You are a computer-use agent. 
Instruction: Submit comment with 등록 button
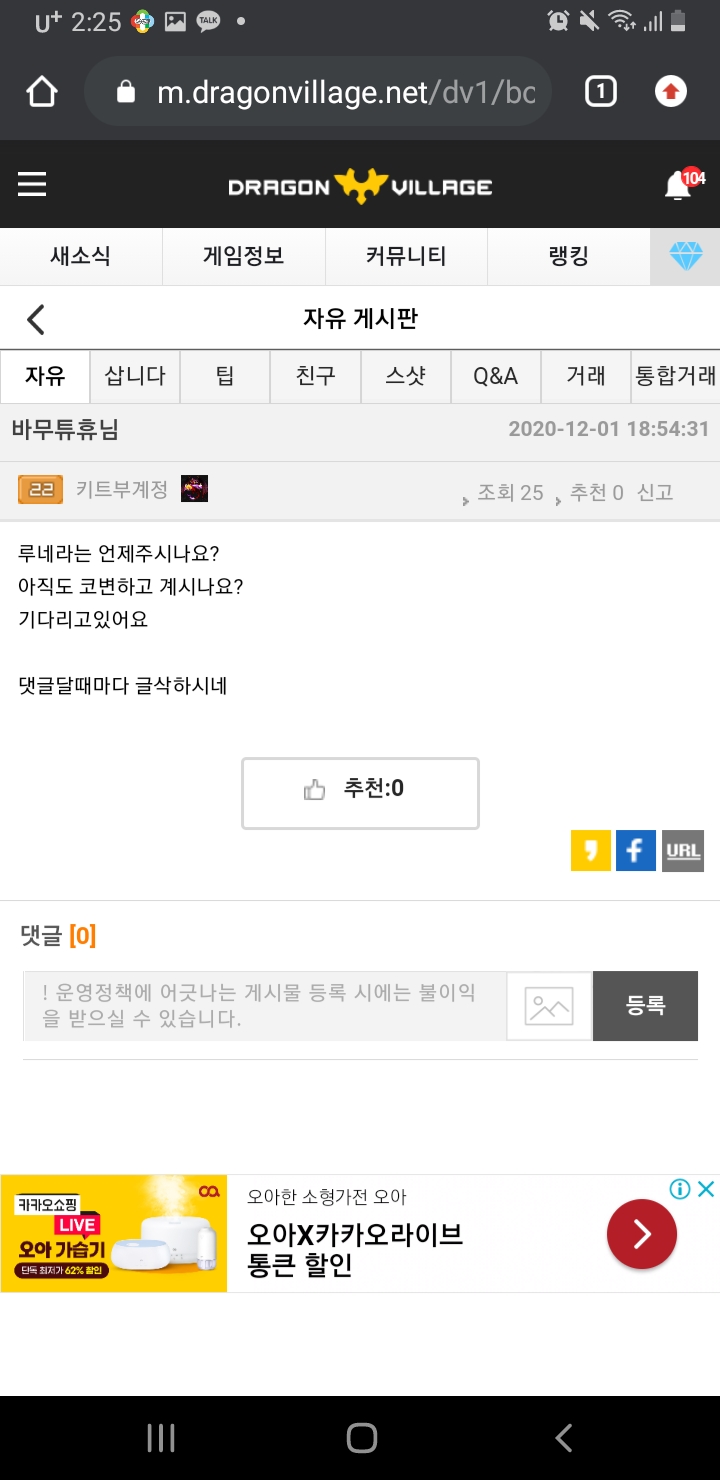pyautogui.click(x=645, y=1006)
